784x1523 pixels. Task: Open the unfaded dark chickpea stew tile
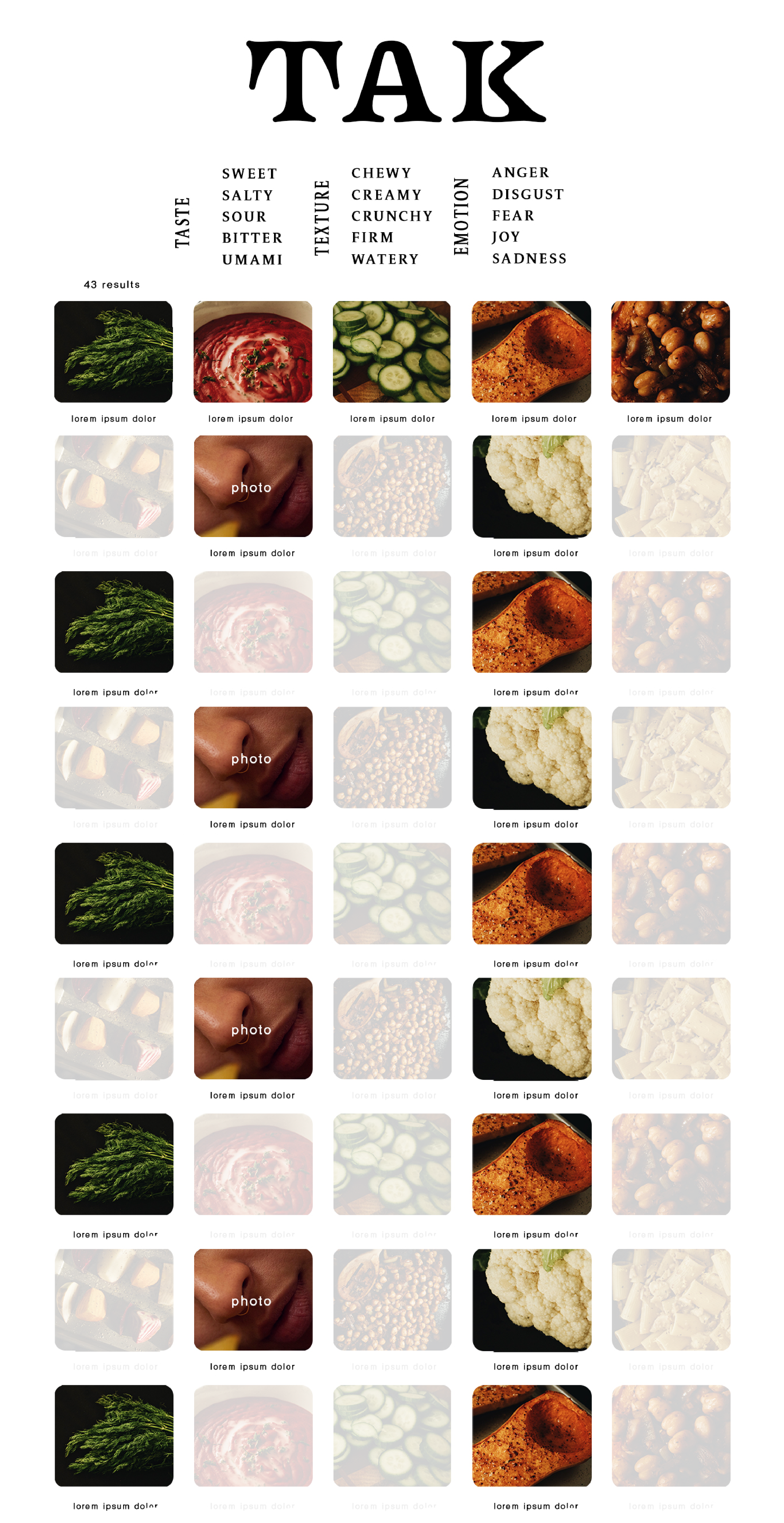pos(670,352)
